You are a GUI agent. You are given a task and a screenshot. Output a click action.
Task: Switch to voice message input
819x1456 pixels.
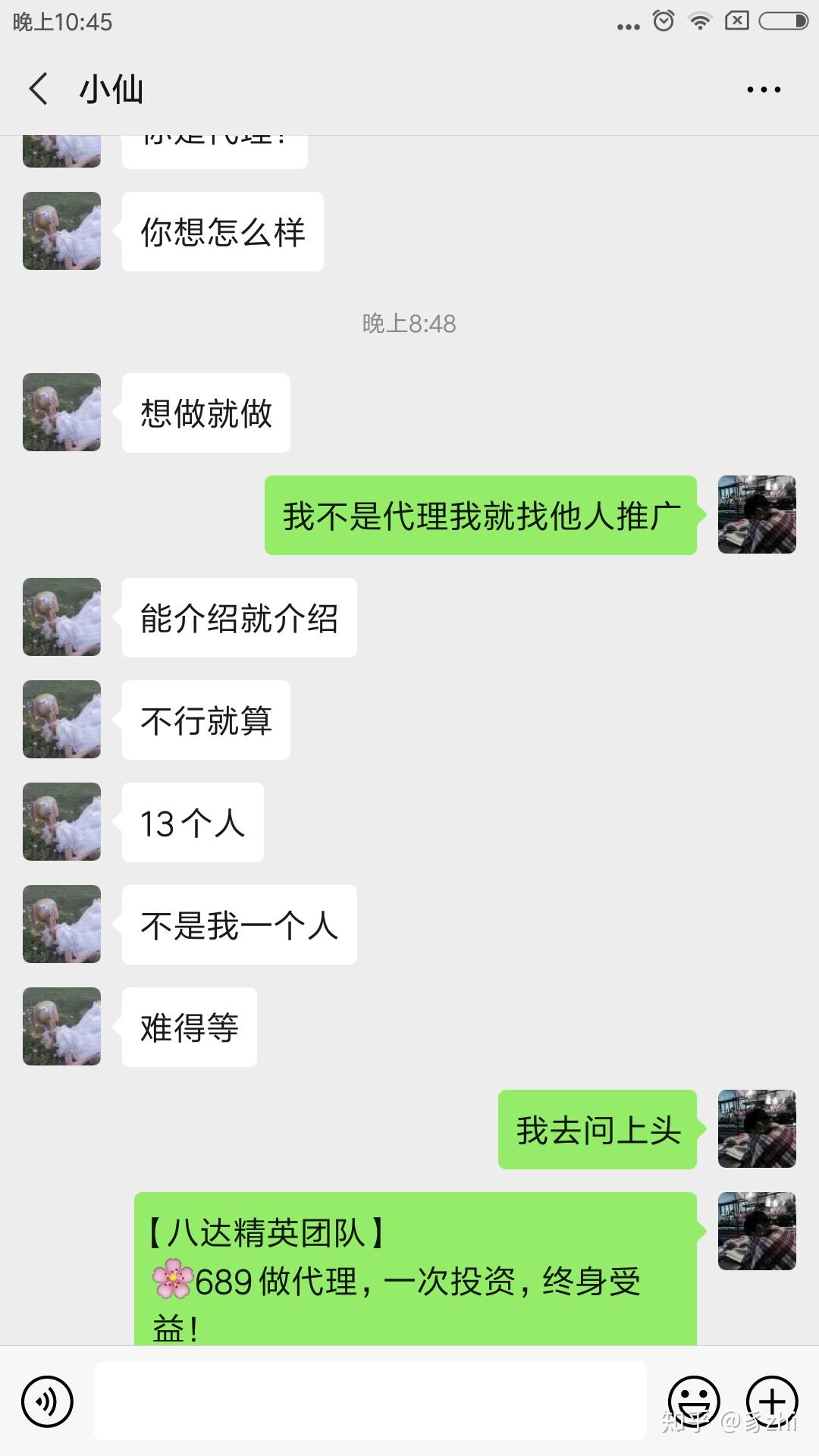[47, 1401]
